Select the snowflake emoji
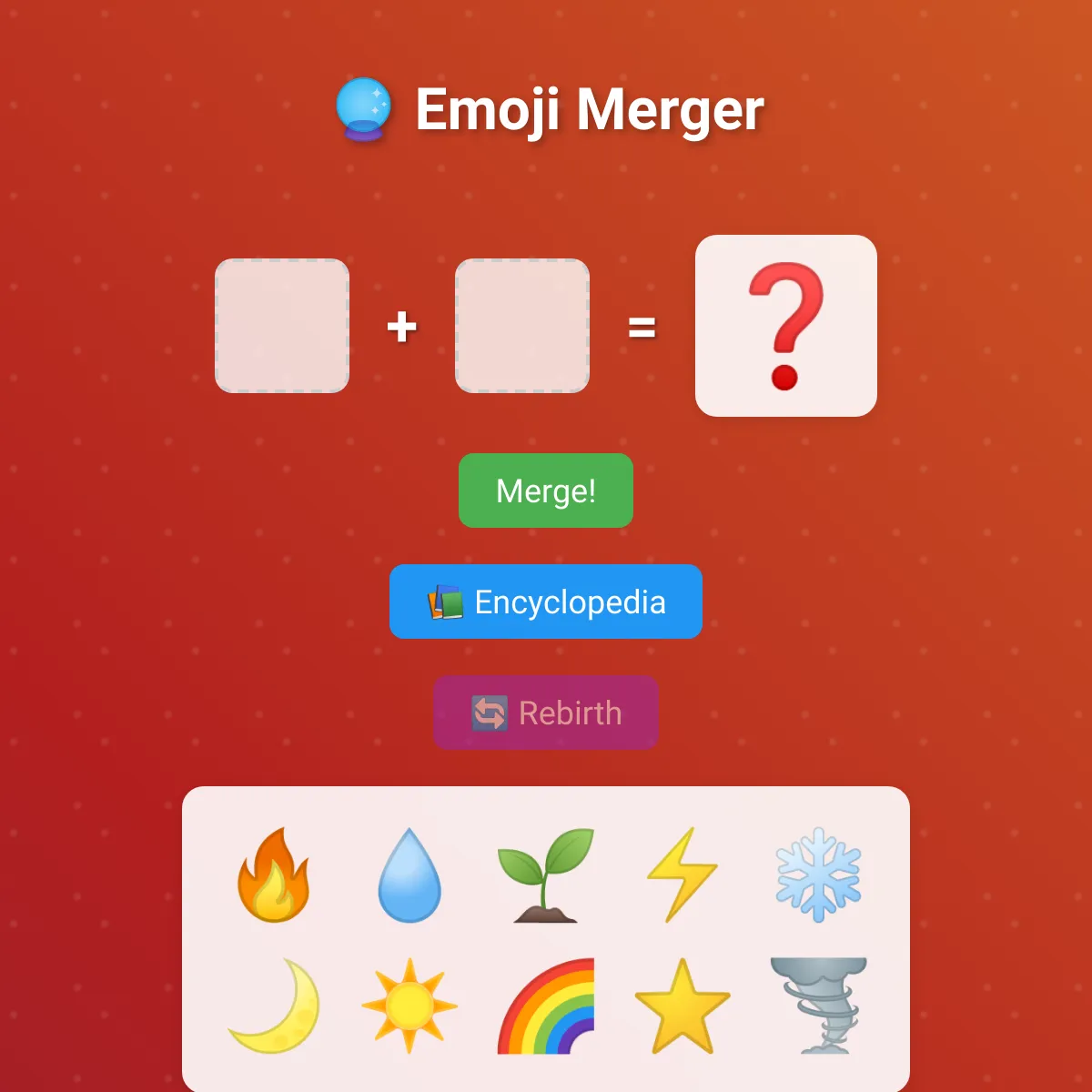Viewport: 1092px width, 1092px height. click(818, 875)
